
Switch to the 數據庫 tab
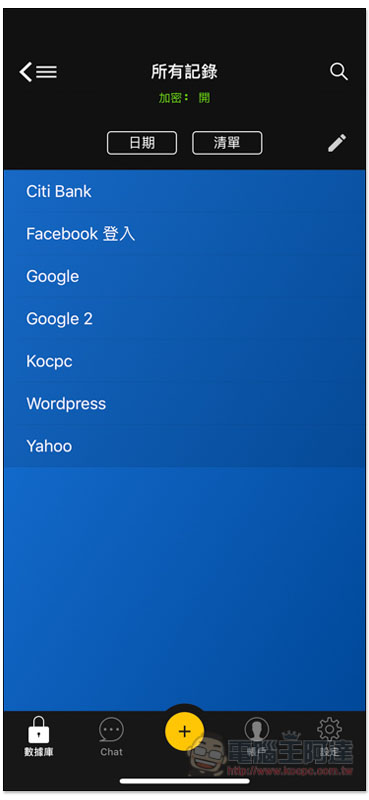point(39,737)
